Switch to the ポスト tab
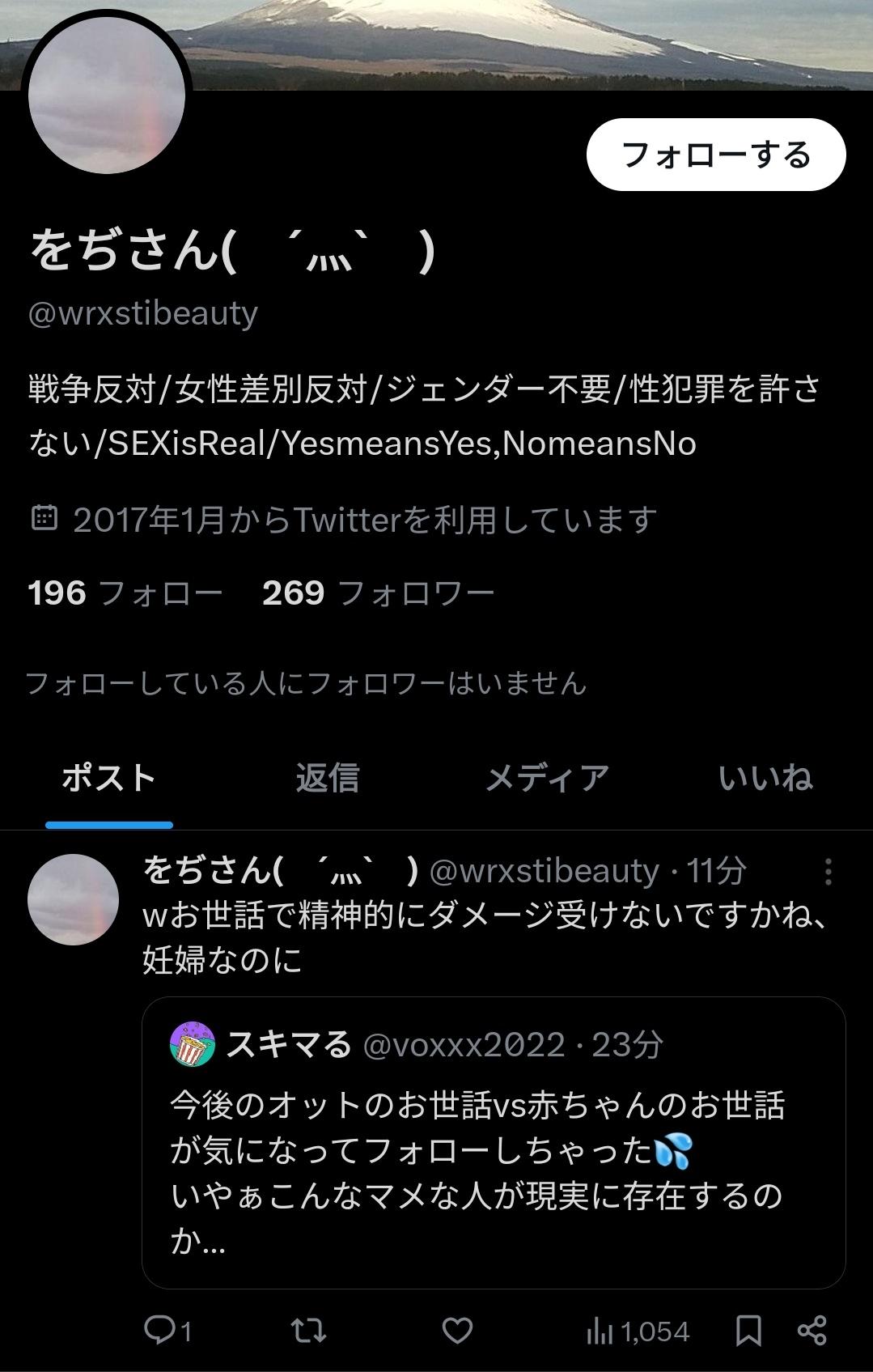The width and height of the screenshot is (873, 1372). pyautogui.click(x=109, y=779)
